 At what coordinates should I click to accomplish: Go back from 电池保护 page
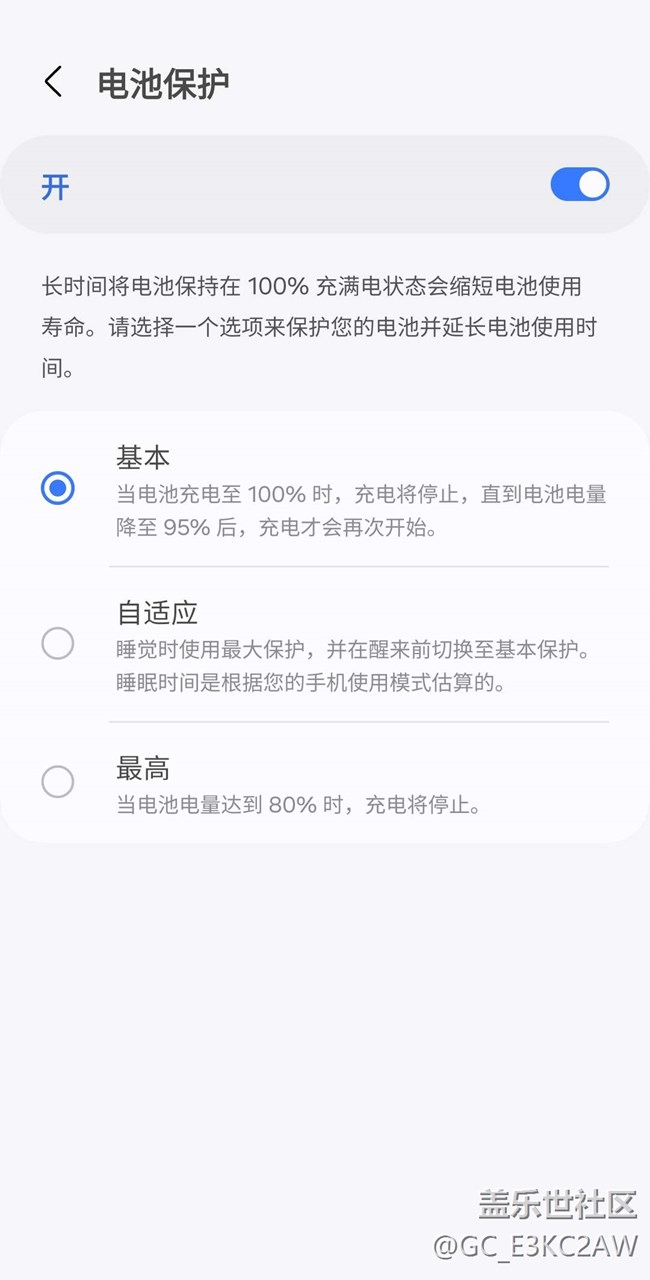tap(54, 82)
